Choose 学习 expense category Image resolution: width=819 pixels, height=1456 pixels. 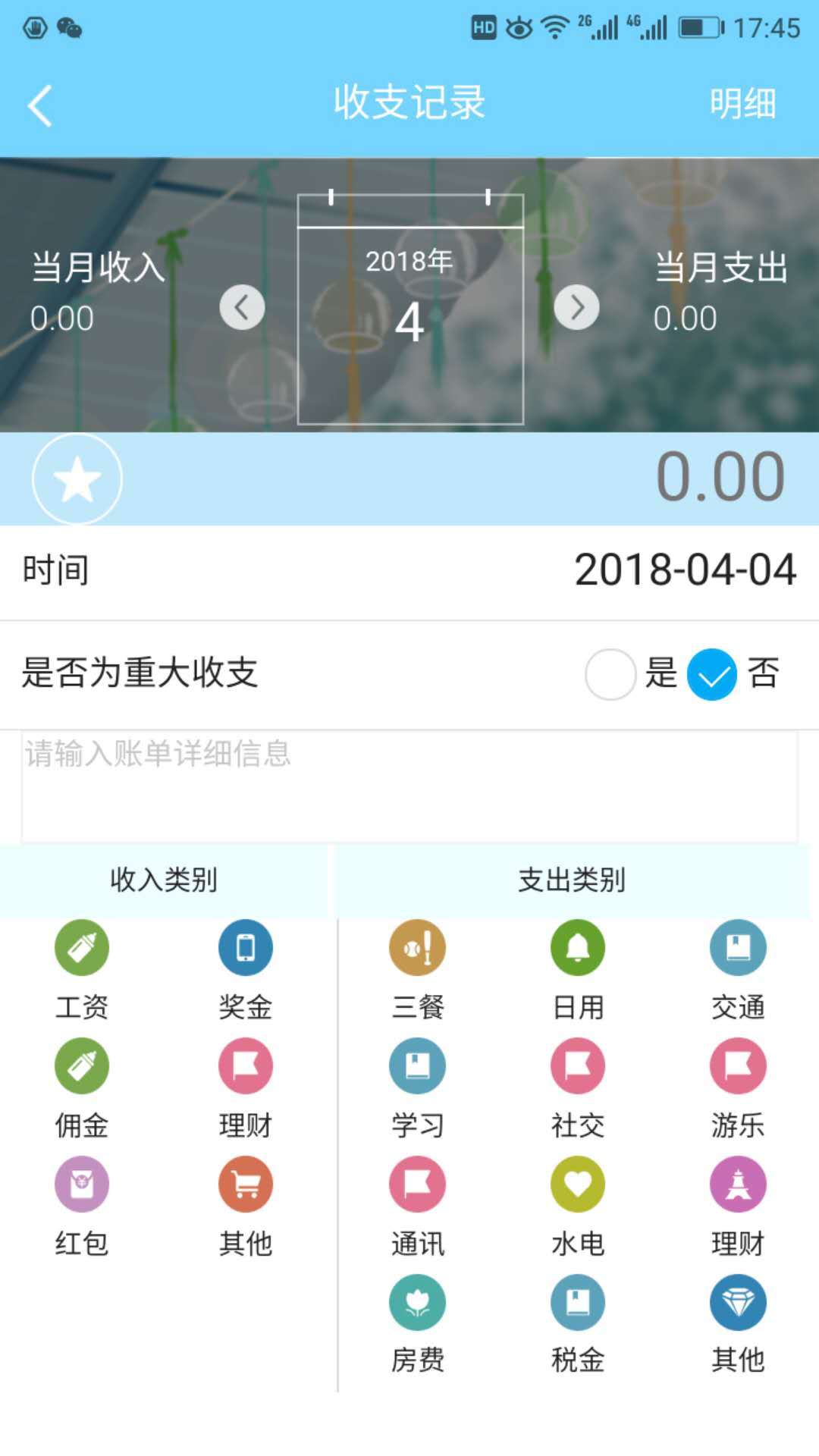[417, 1066]
